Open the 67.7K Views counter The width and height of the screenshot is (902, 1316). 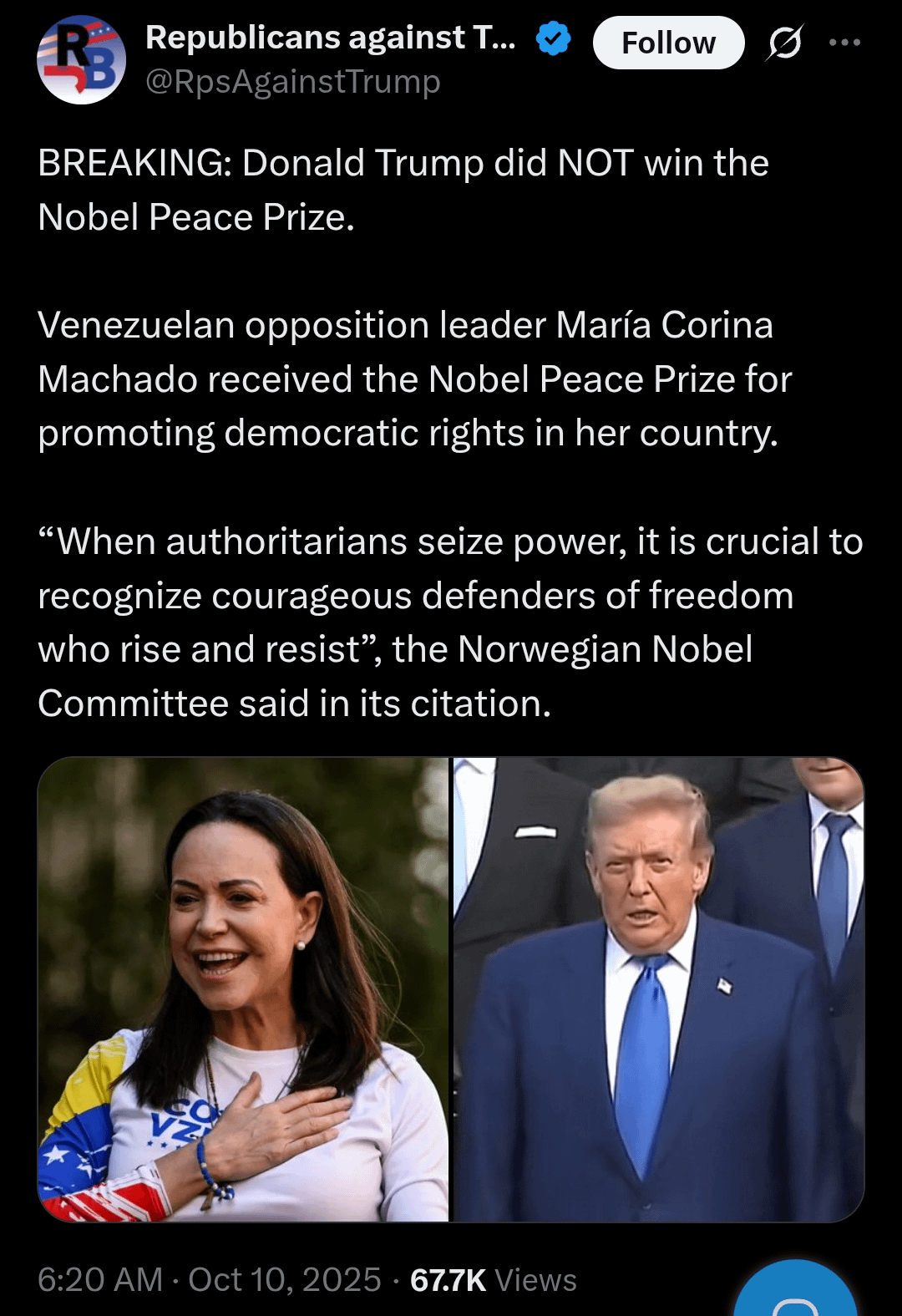(493, 1280)
